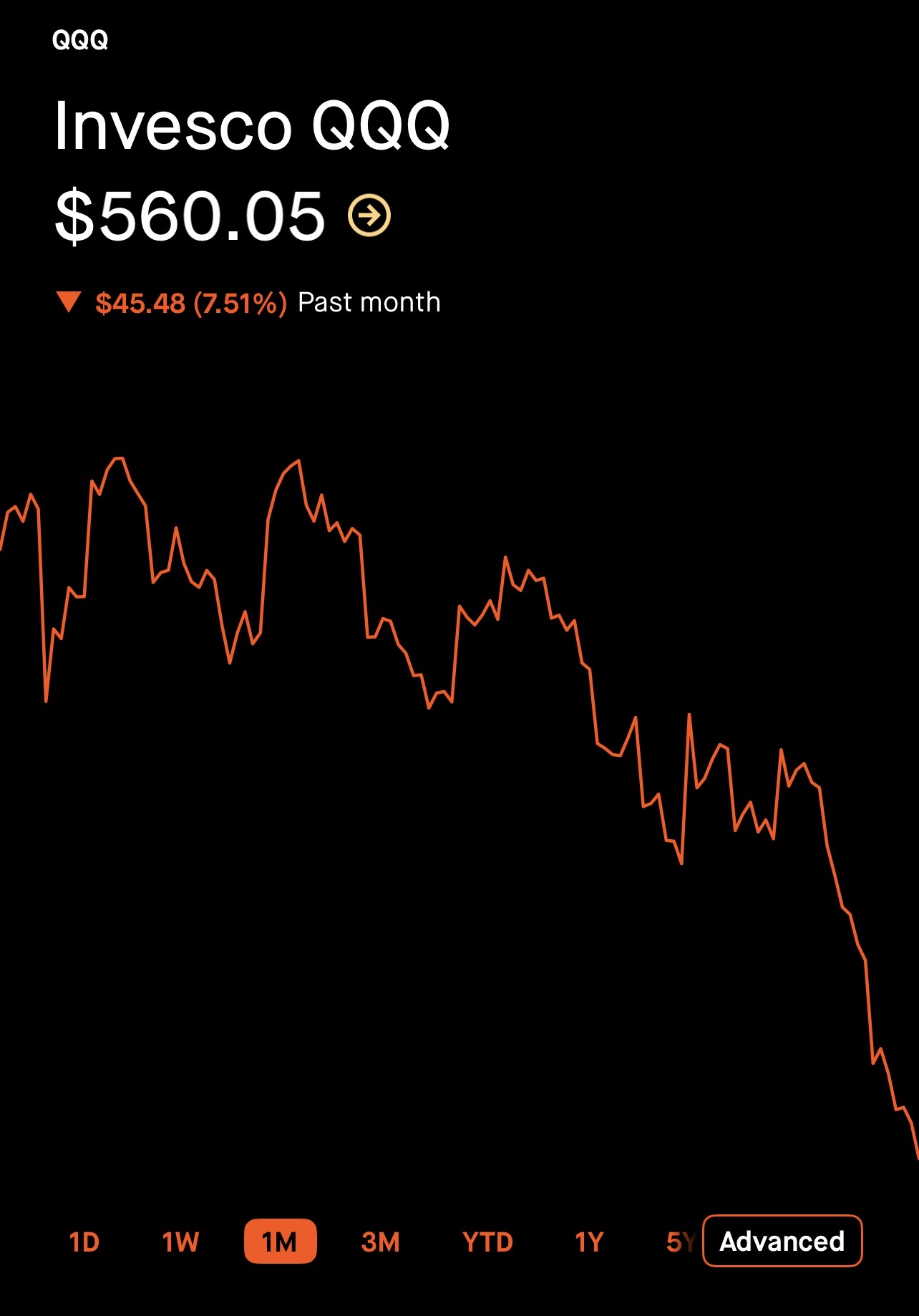Open the yellow arrow icon beside the price
Viewport: 919px width, 1316px height.
pyautogui.click(x=369, y=215)
